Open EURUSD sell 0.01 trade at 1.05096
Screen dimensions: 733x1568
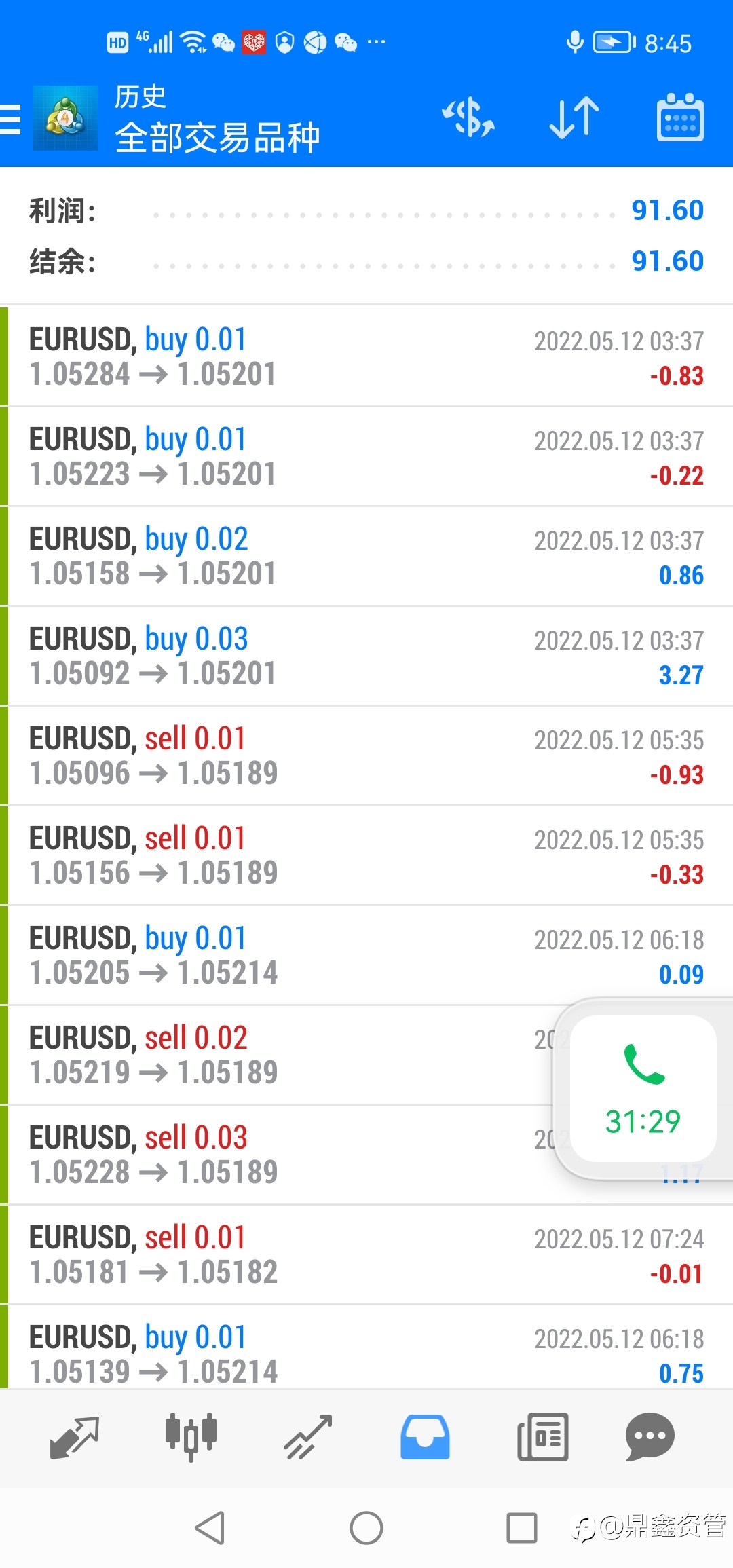[366, 755]
